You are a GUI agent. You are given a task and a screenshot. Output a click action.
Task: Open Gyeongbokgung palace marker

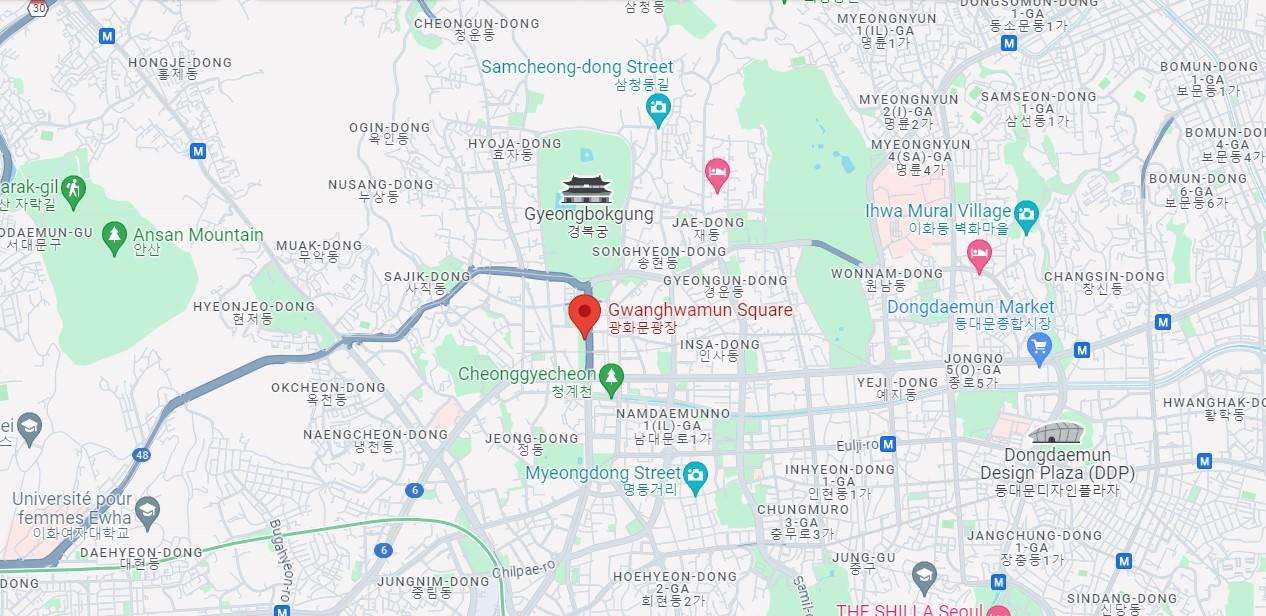(x=586, y=189)
